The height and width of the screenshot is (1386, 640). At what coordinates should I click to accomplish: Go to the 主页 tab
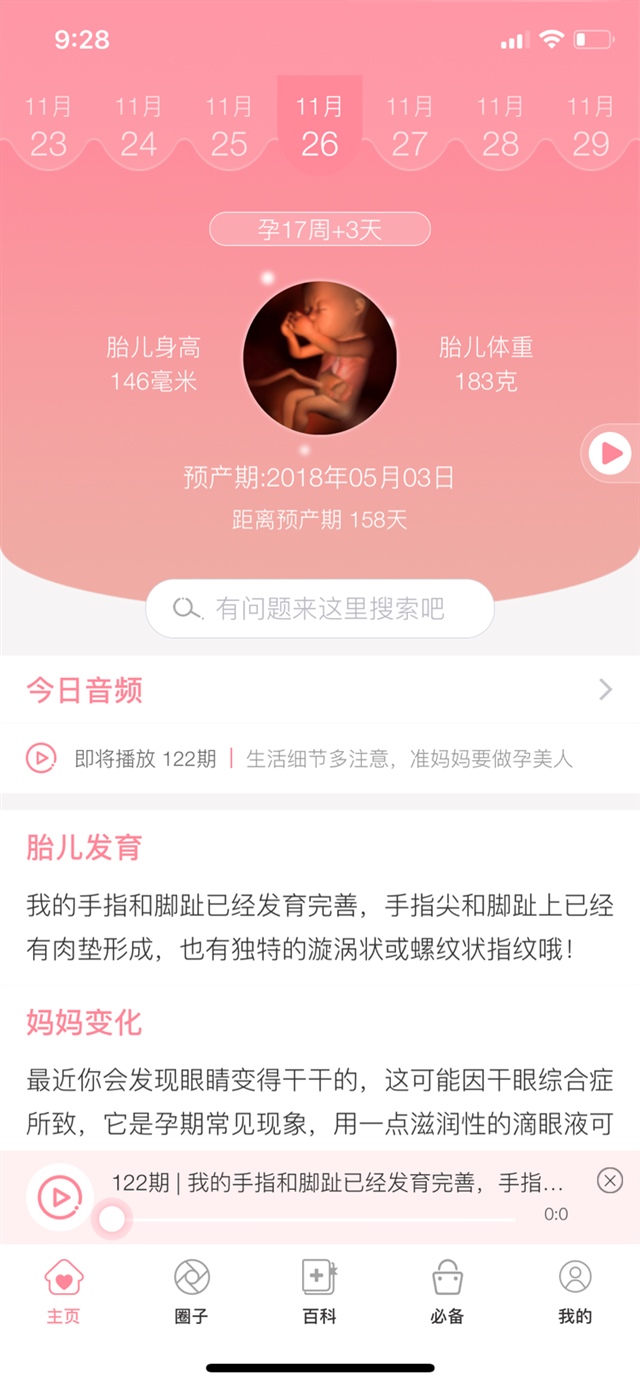tap(63, 1292)
